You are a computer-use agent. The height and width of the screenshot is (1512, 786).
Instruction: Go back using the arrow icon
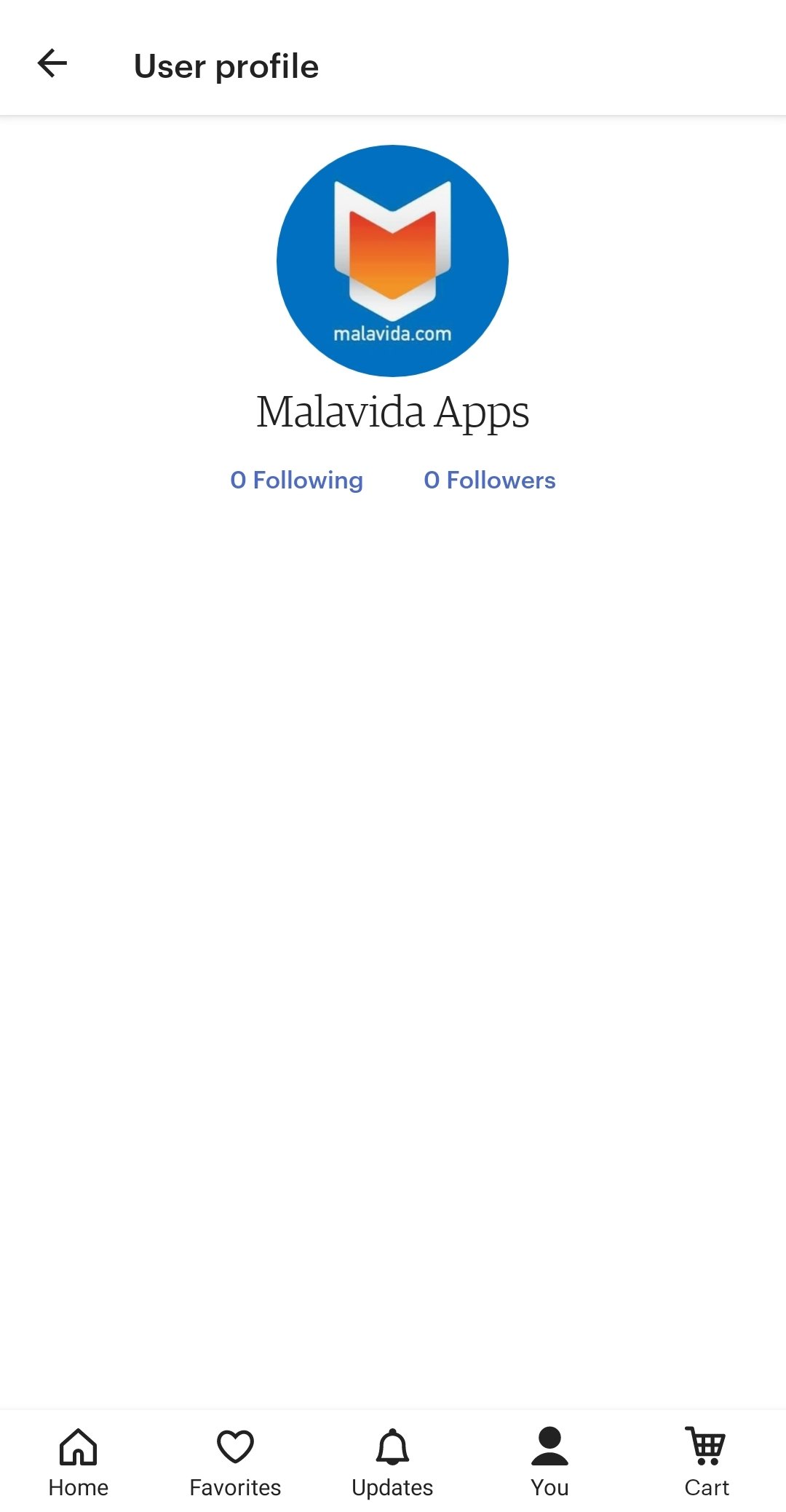(x=52, y=63)
